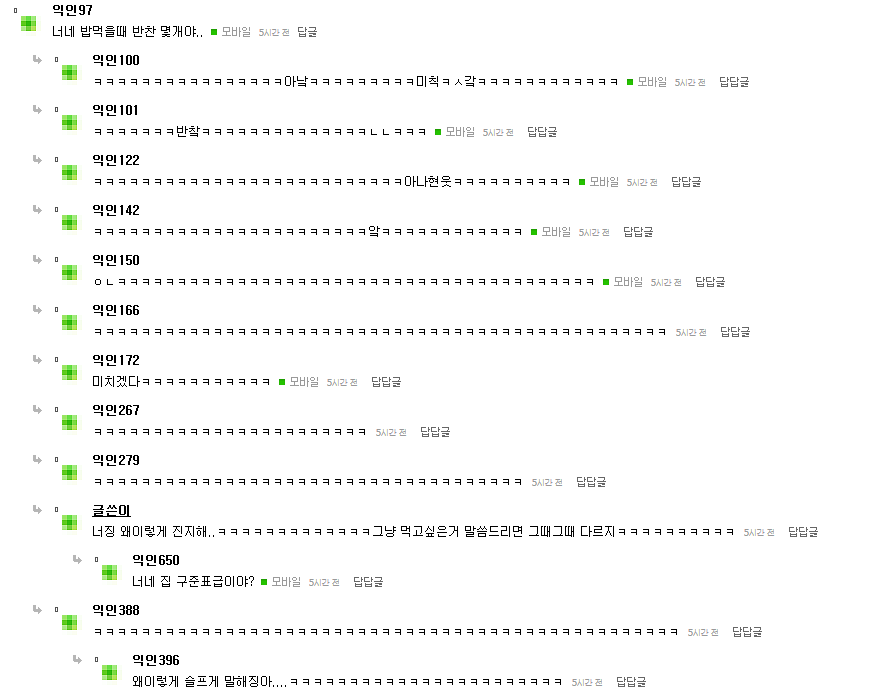Select 답답글 next to 익인122's comment
The image size is (870, 690).
pyautogui.click(x=686, y=182)
